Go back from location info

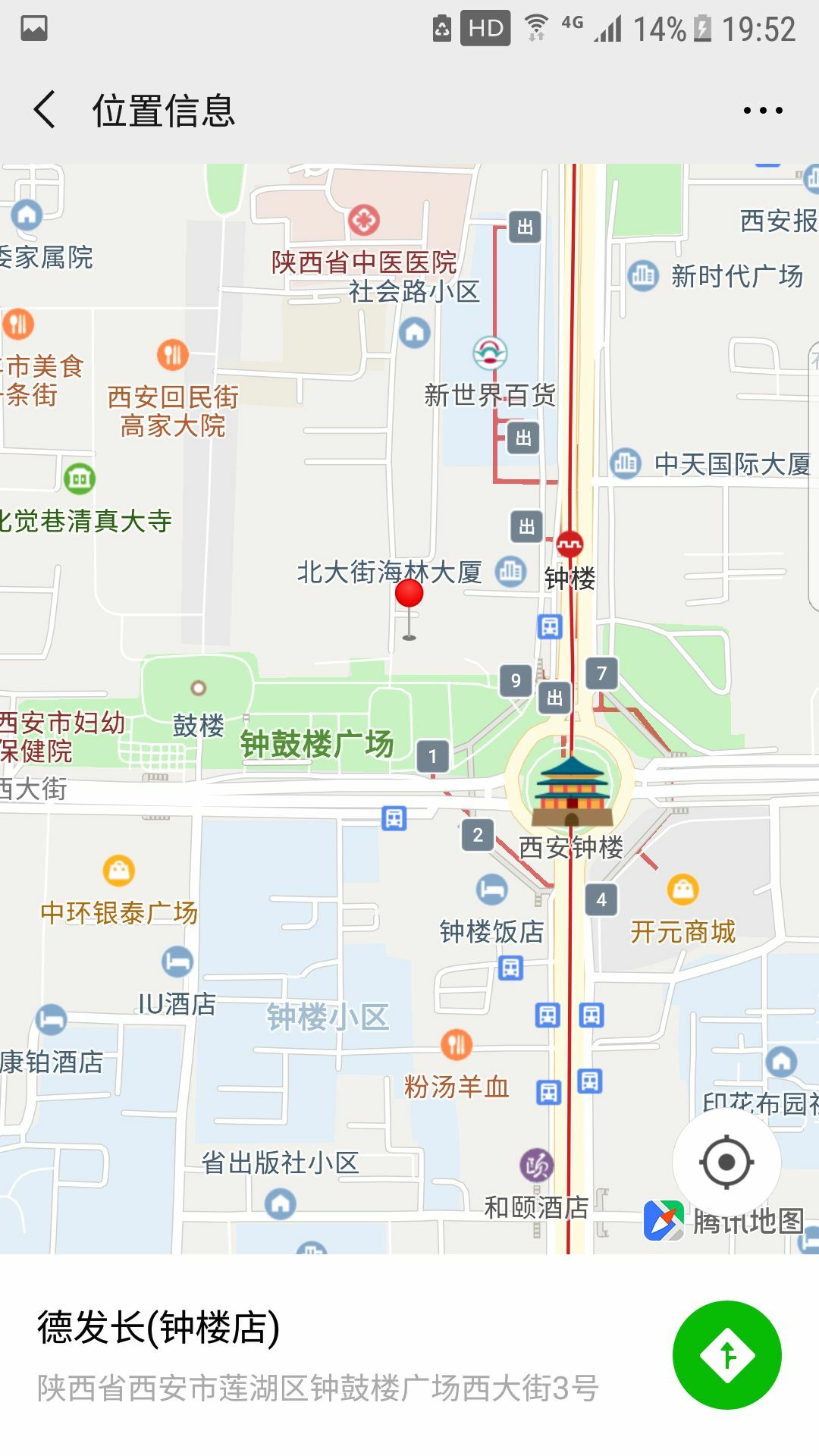45,110
